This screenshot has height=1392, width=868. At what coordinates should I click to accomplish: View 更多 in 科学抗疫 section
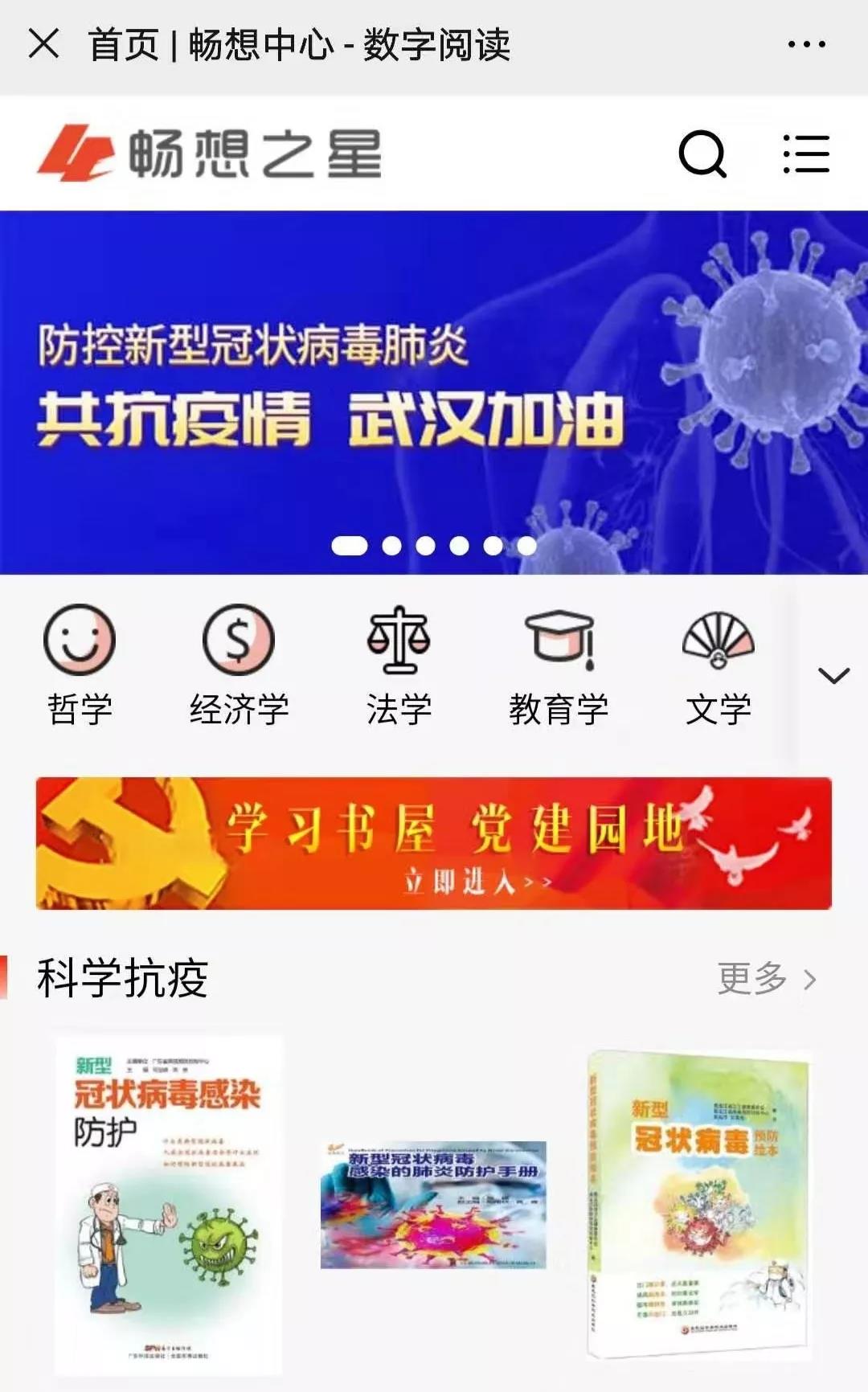click(766, 978)
